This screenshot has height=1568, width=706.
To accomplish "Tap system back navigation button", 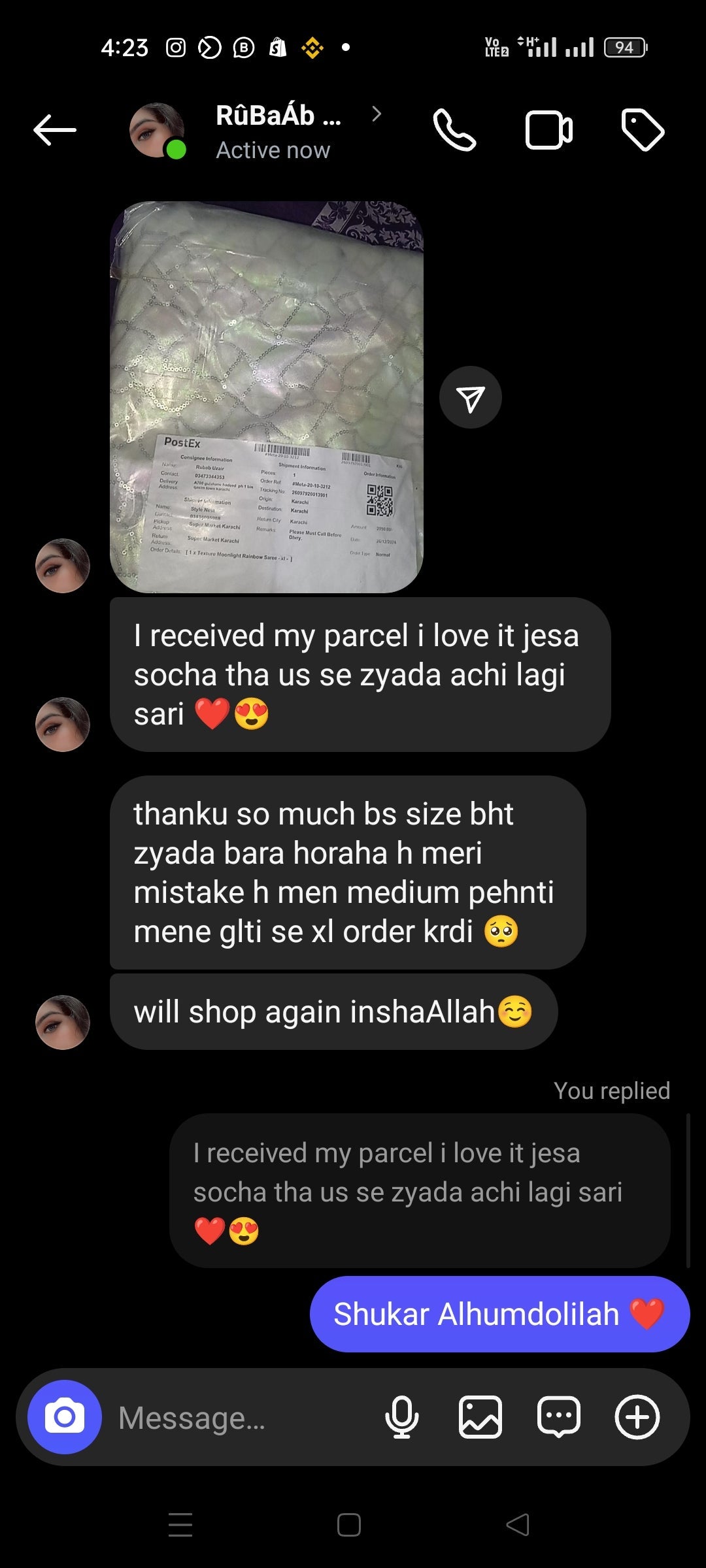I will point(518,1525).
